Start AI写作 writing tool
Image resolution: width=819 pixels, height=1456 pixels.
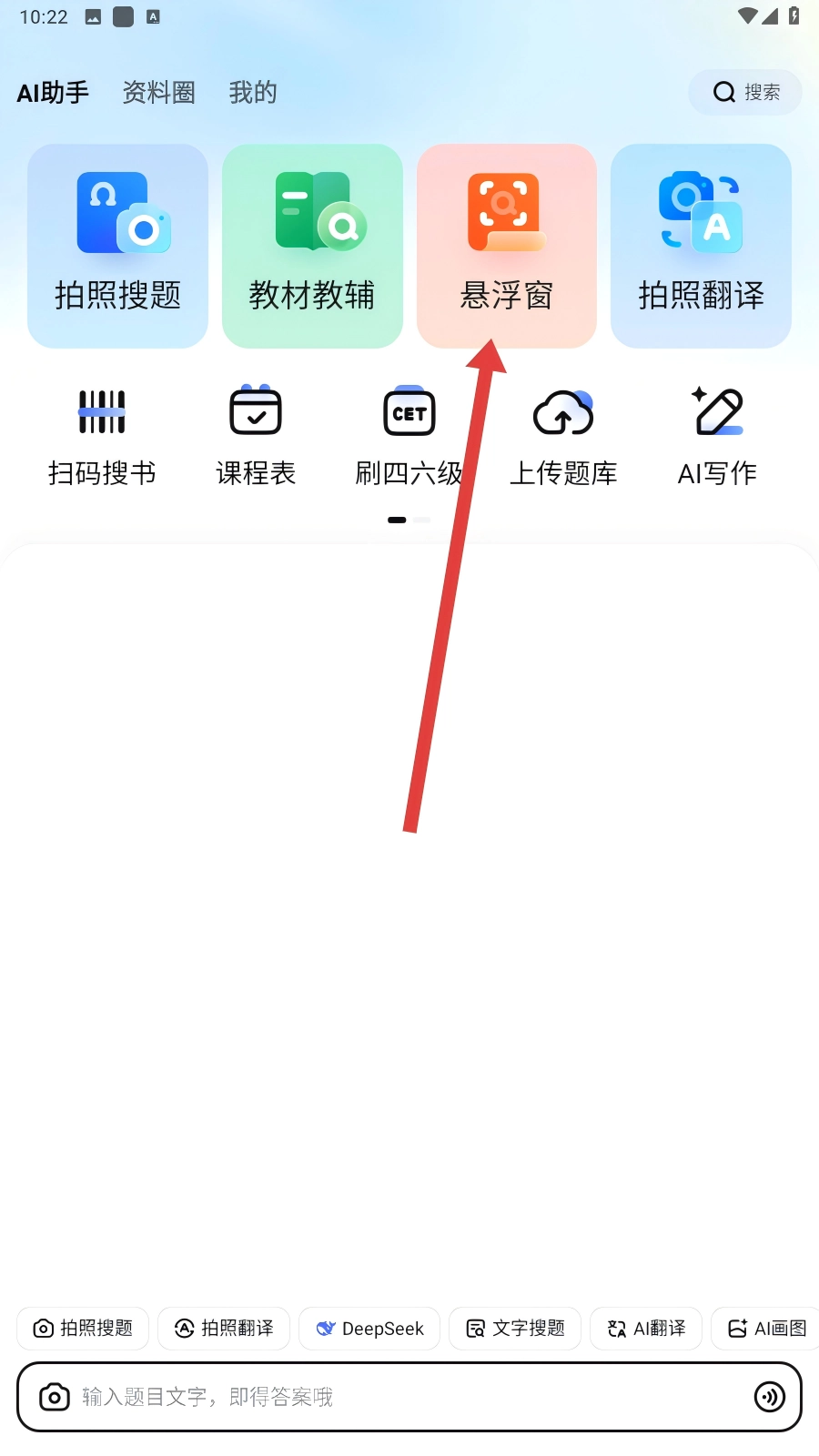[717, 437]
